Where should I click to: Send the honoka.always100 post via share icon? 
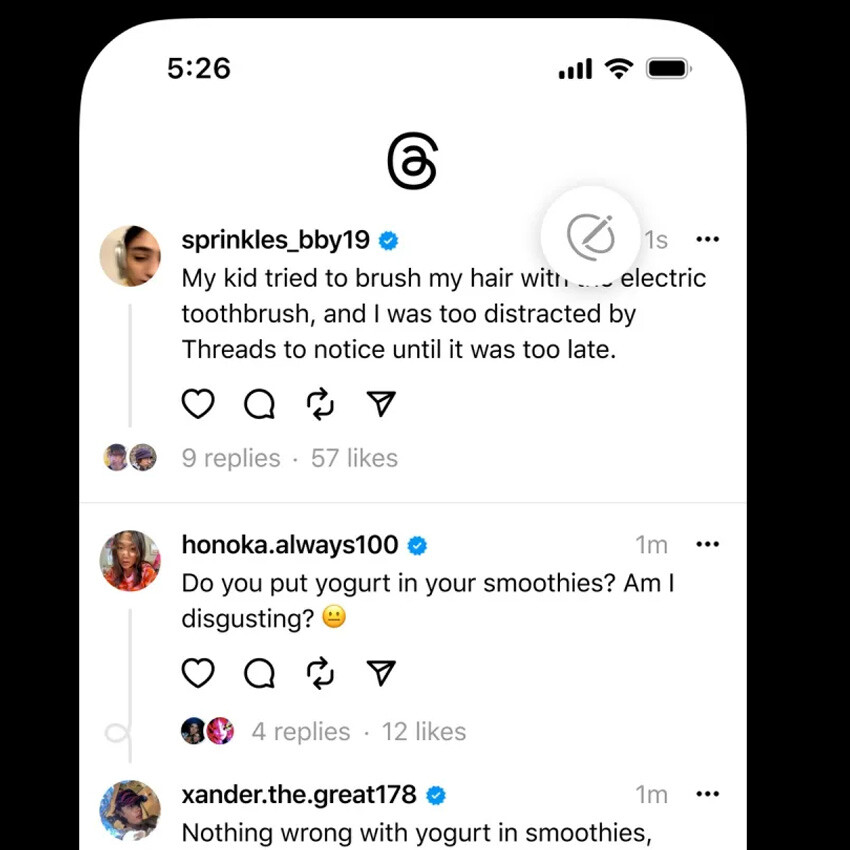click(381, 674)
